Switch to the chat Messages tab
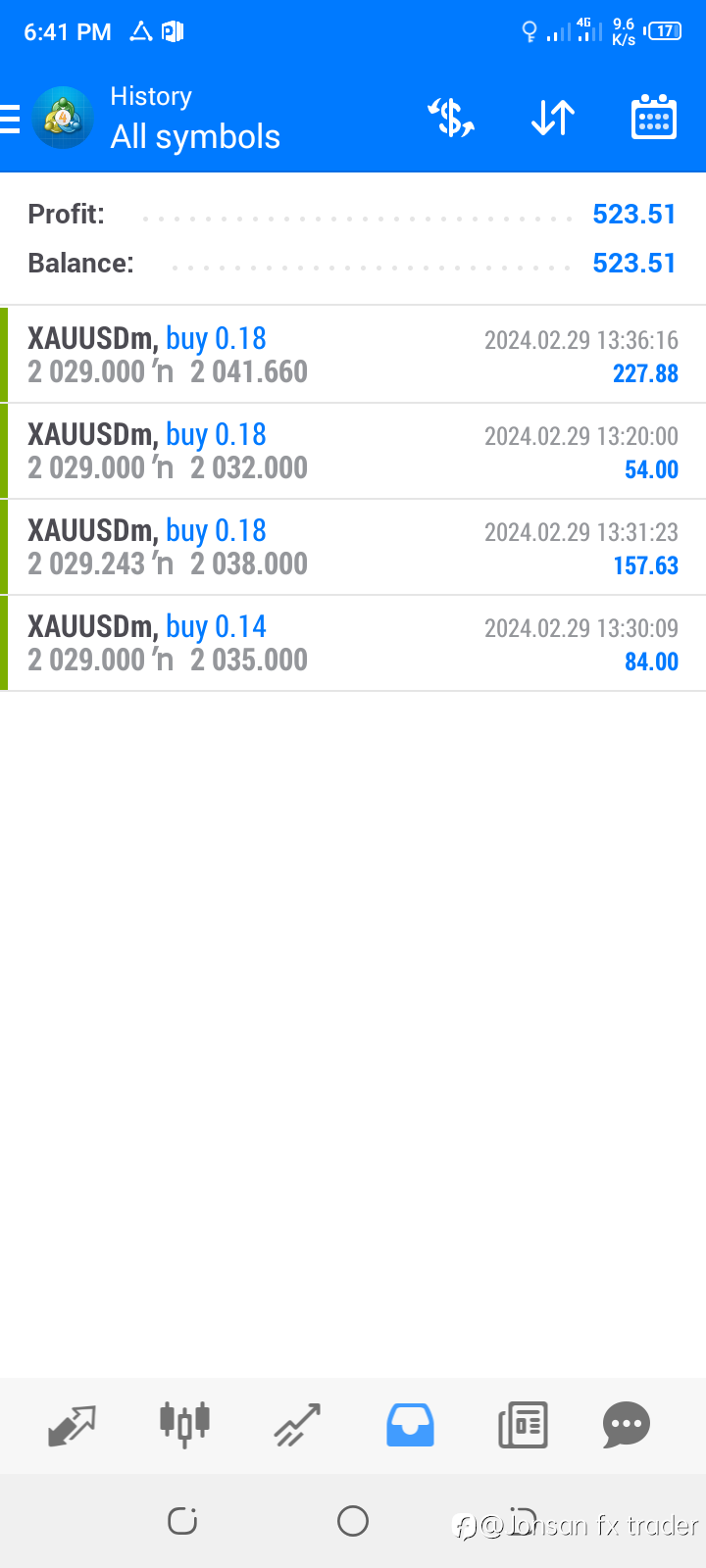Screen dimensions: 706x1568 click(x=627, y=1425)
